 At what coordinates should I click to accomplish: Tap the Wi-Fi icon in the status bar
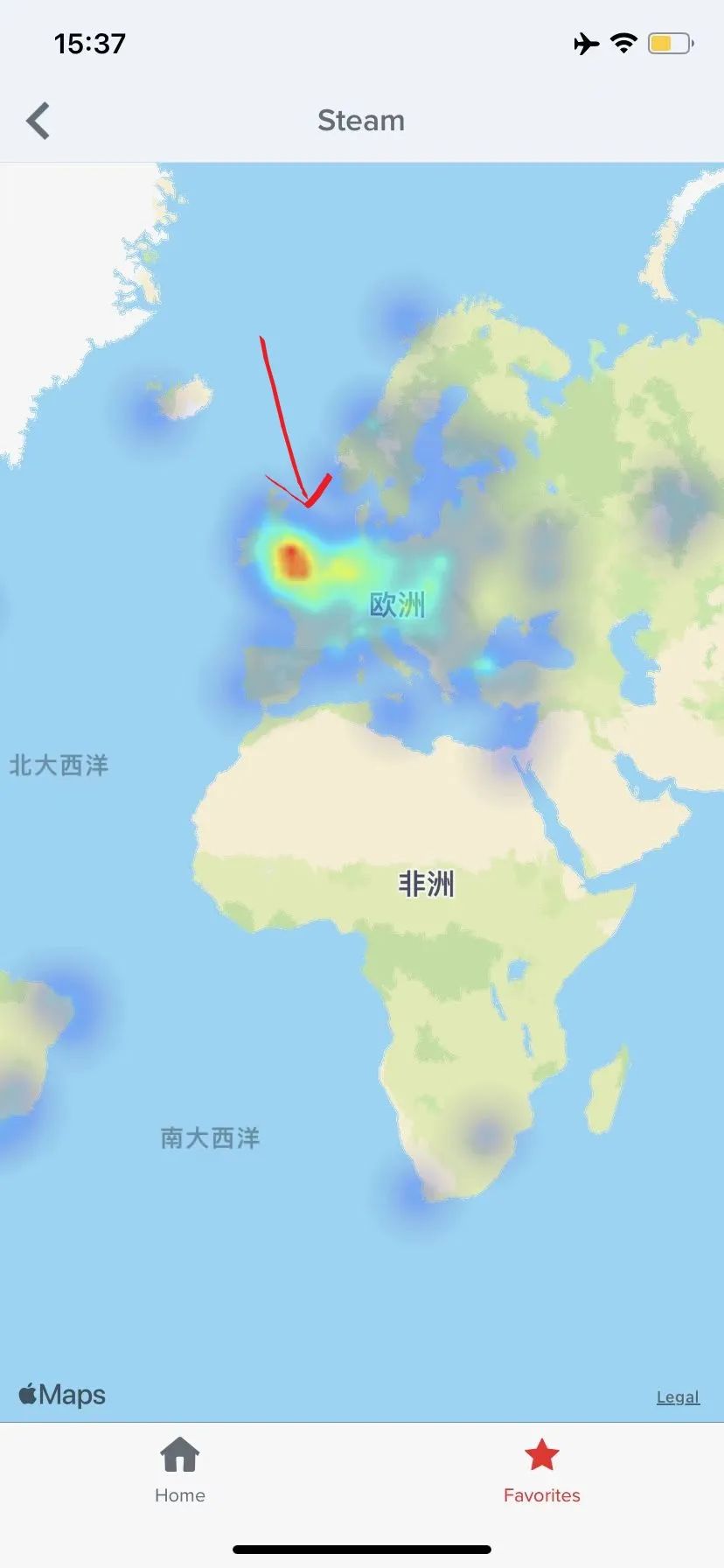(623, 44)
